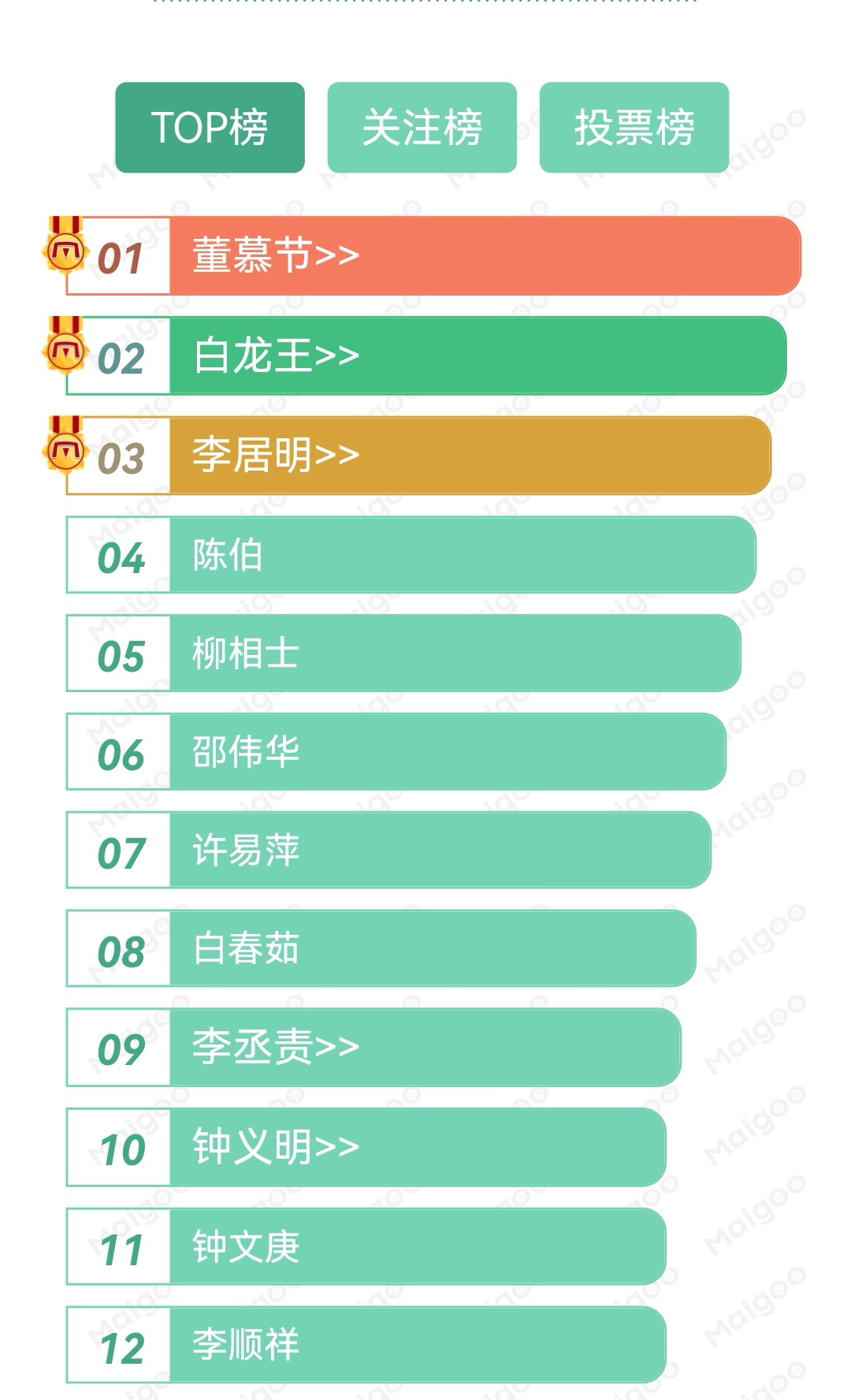Switch to the 关注榜 tab
The height and width of the screenshot is (1400, 851).
pyautogui.click(x=422, y=128)
